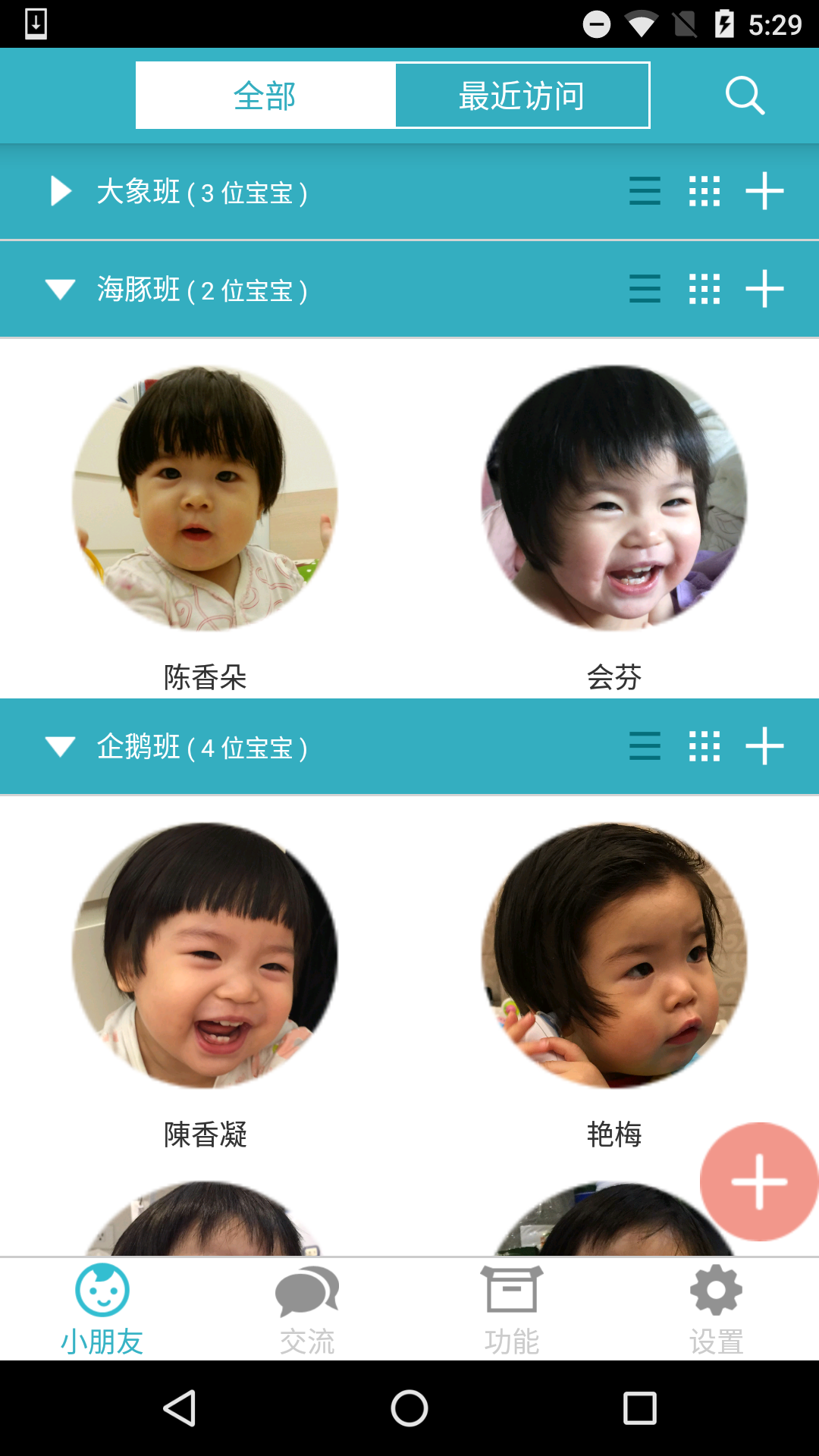
Task: Add a baby to 海豚班
Action: [764, 289]
